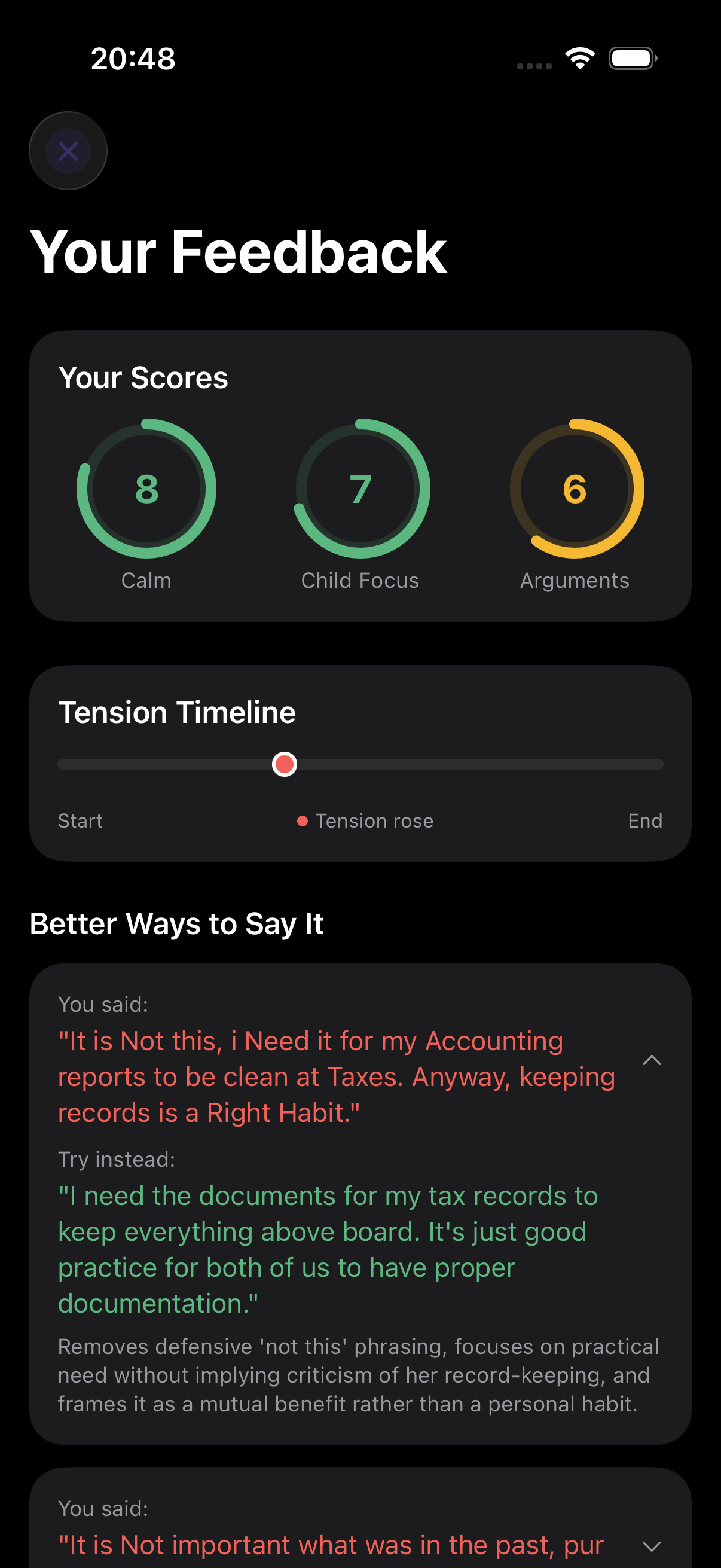The width and height of the screenshot is (721, 1568).
Task: Expand the "It is Not important" suggestion card
Action: [x=651, y=1546]
